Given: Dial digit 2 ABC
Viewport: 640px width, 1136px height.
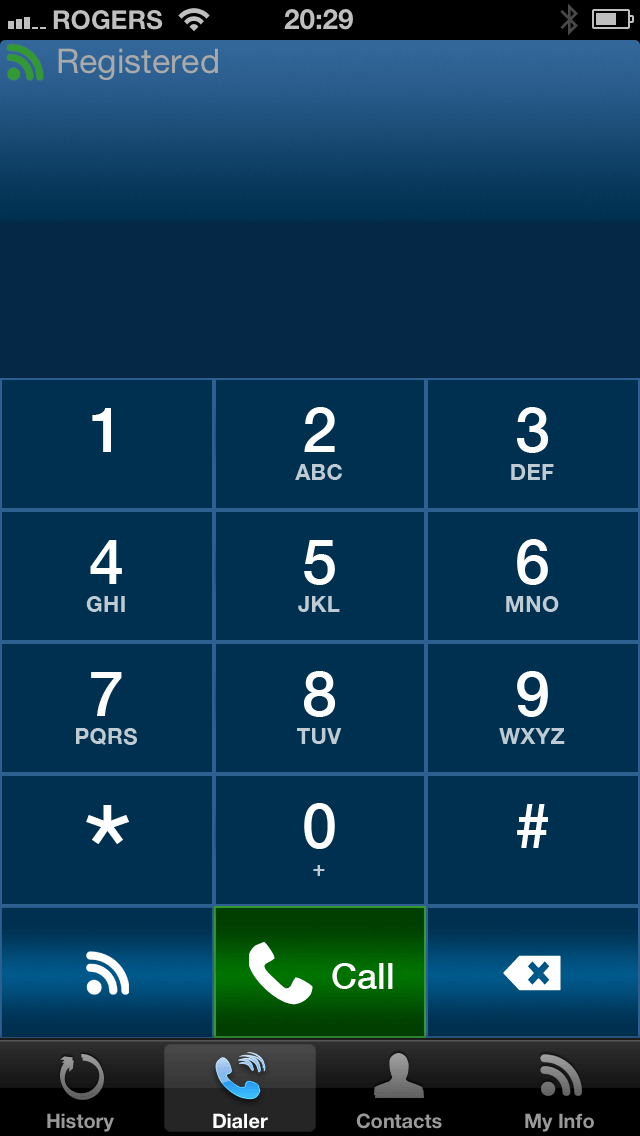Looking at the screenshot, I should pyautogui.click(x=320, y=443).
